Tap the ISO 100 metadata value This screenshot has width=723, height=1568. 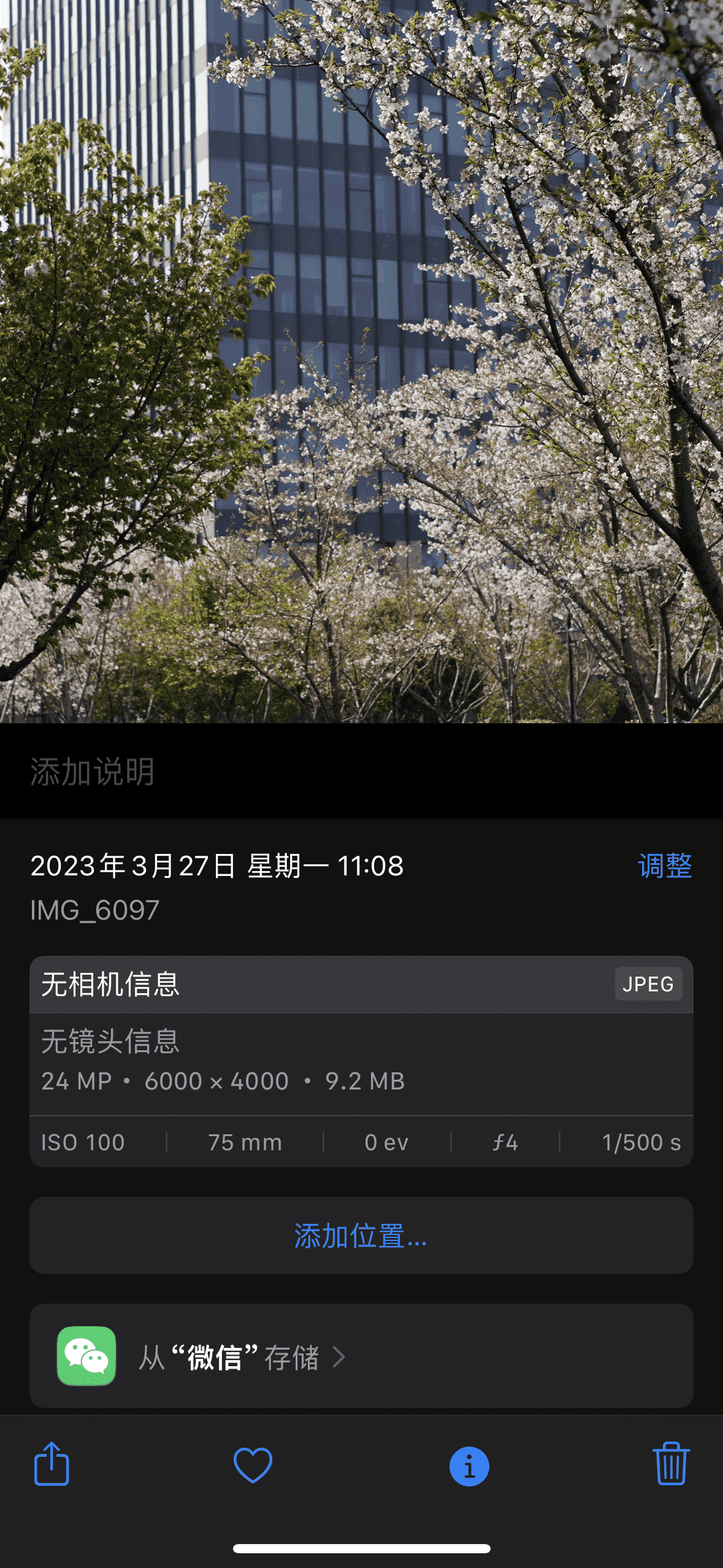[x=82, y=1142]
